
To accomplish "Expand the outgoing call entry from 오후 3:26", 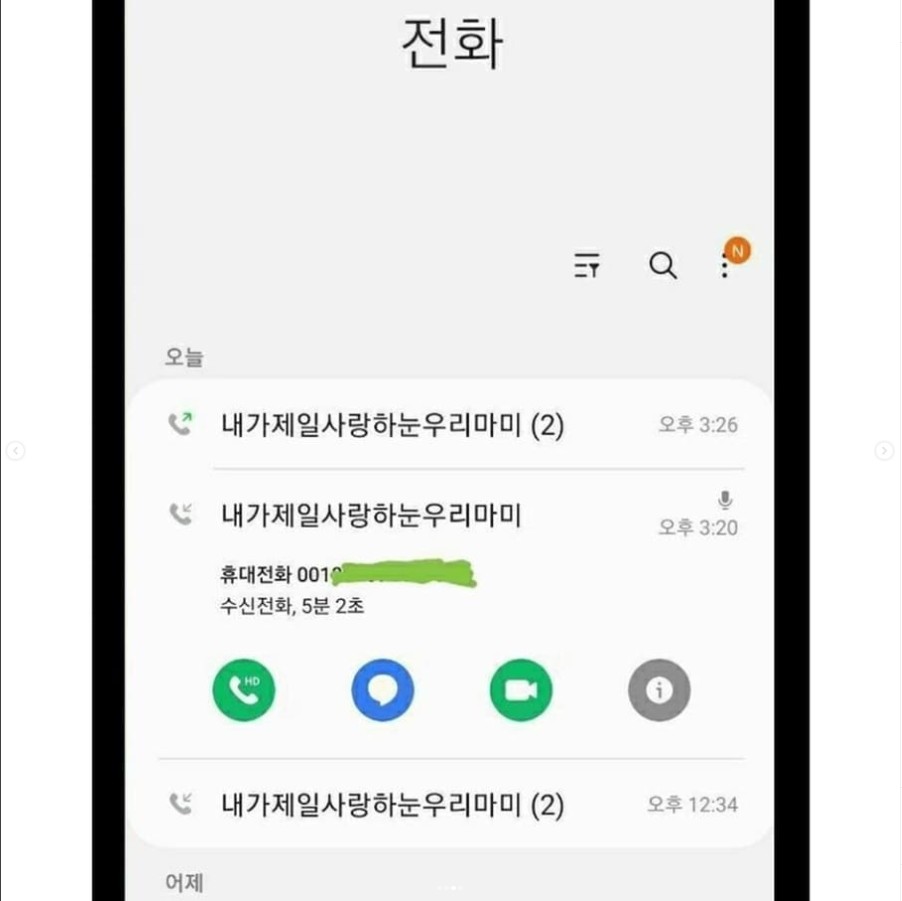I will pyautogui.click(x=453, y=425).
